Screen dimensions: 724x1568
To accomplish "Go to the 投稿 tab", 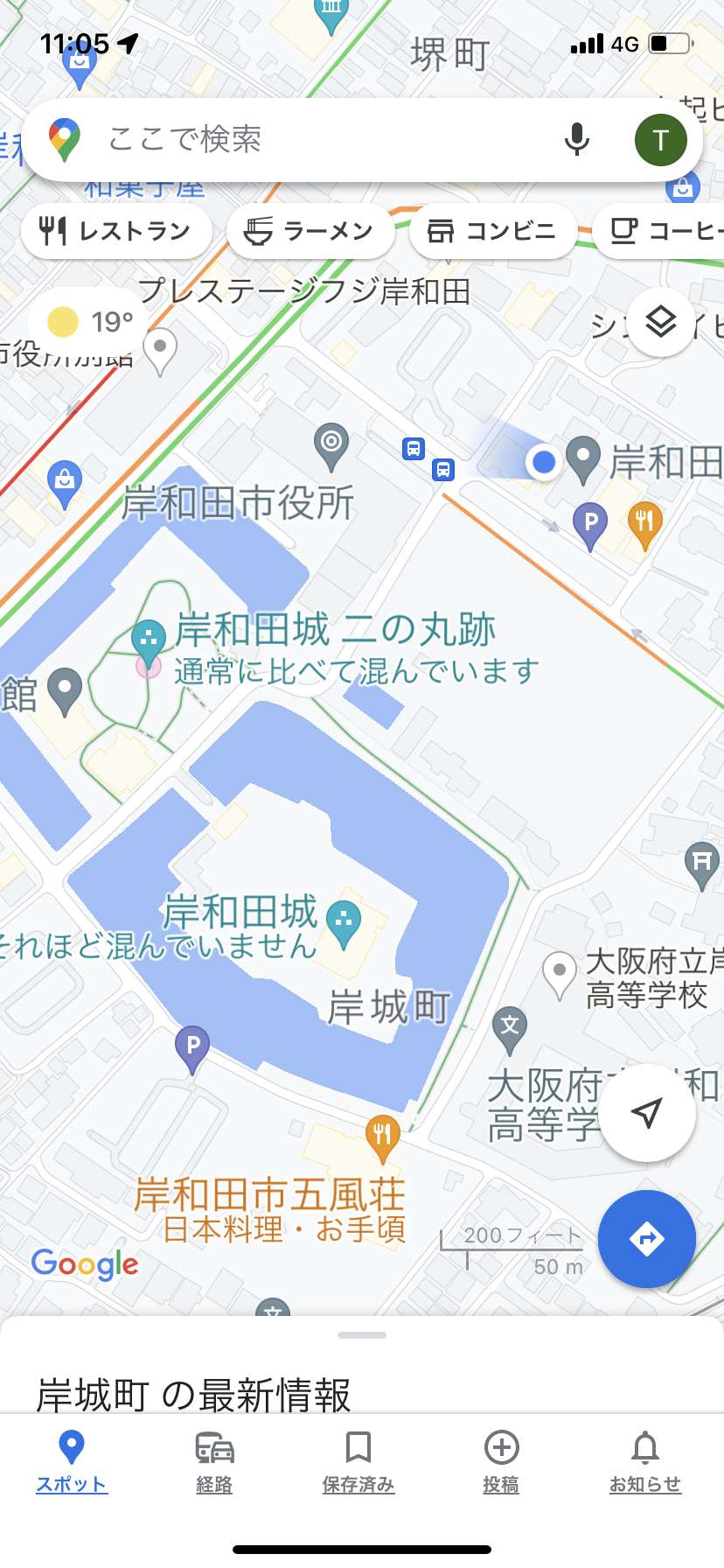I will click(x=502, y=1461).
